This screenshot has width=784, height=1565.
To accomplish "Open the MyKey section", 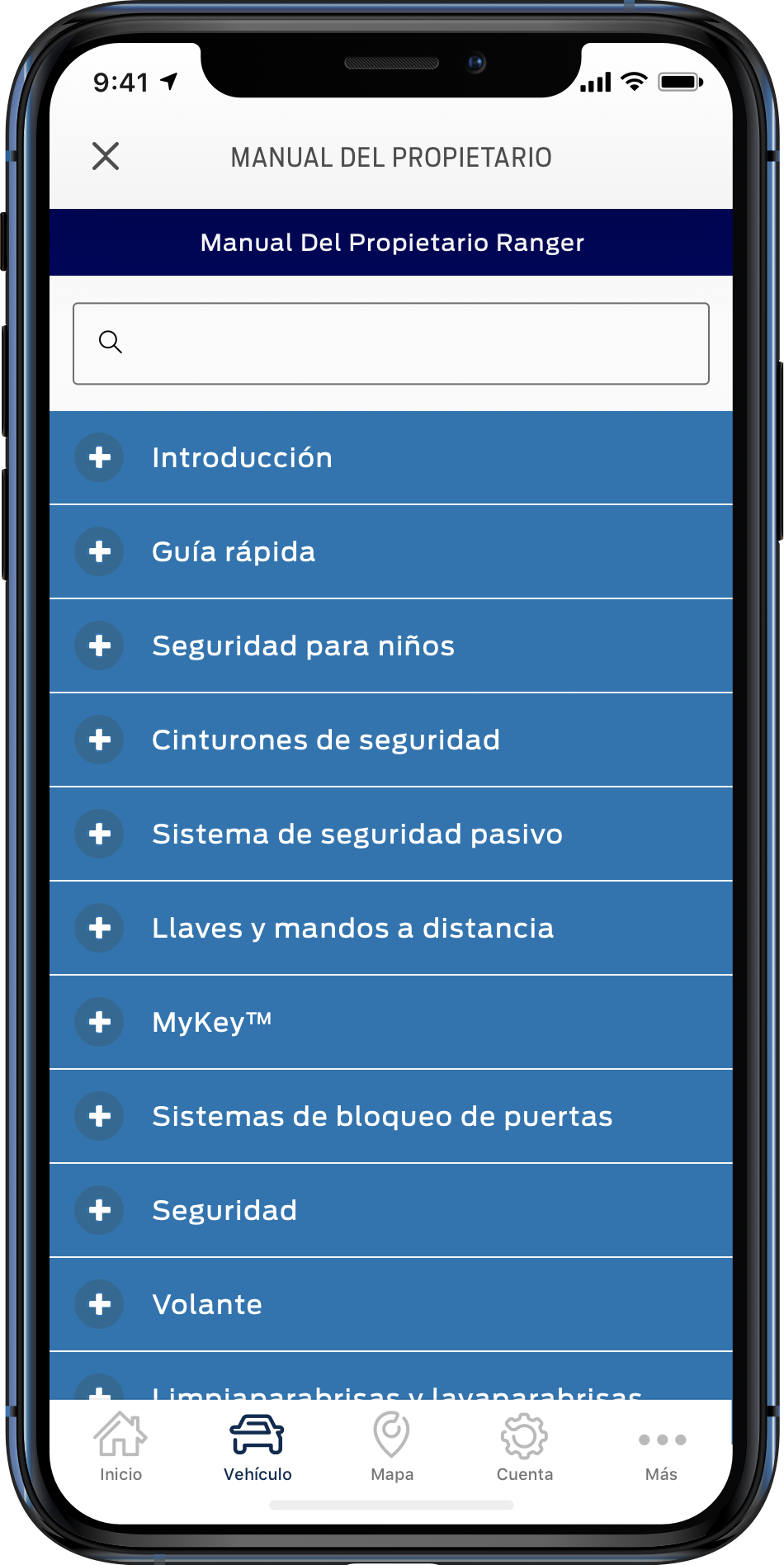I will (x=391, y=1023).
